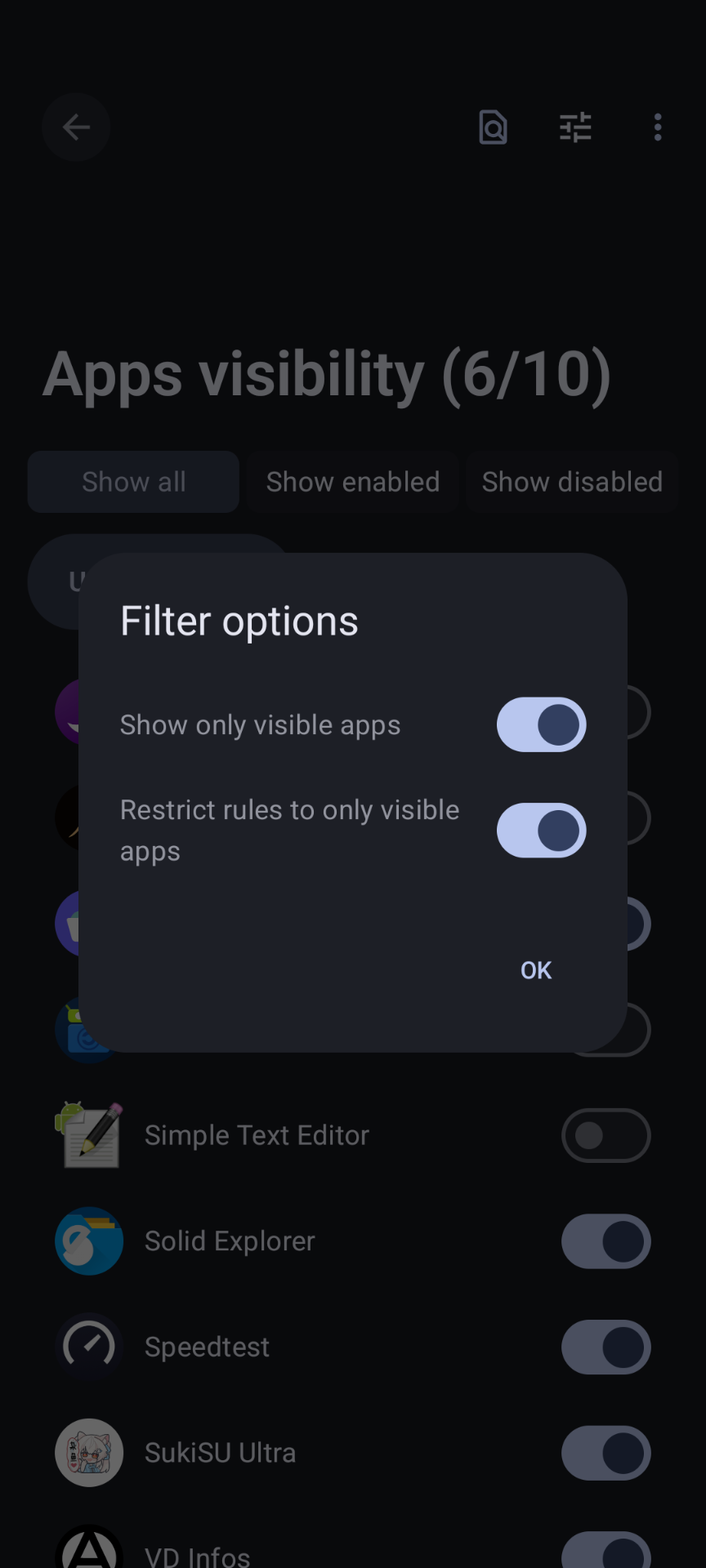The width and height of the screenshot is (706, 1568).
Task: Select the 'Show enabled' filter chip
Action: pos(353,482)
